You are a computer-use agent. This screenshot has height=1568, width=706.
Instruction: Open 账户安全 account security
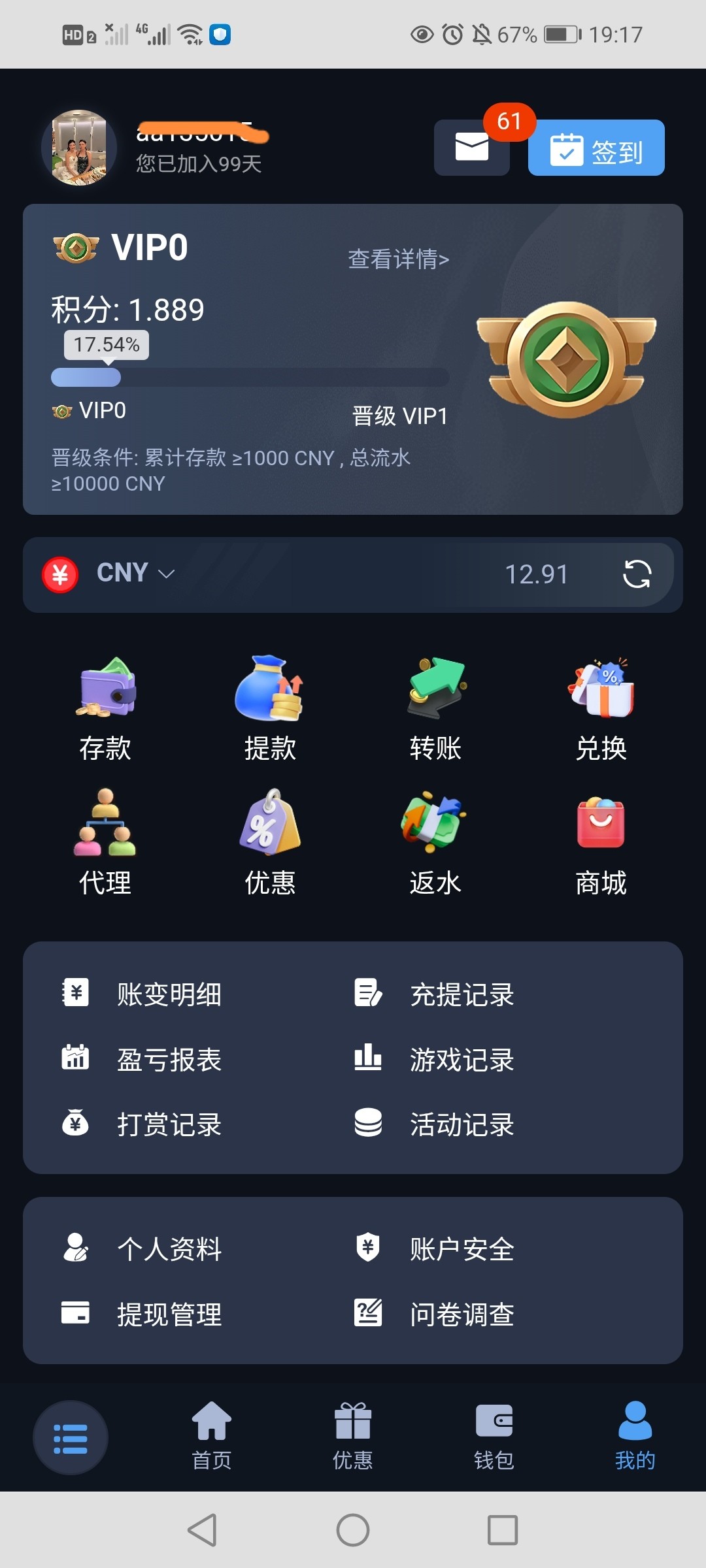462,1249
